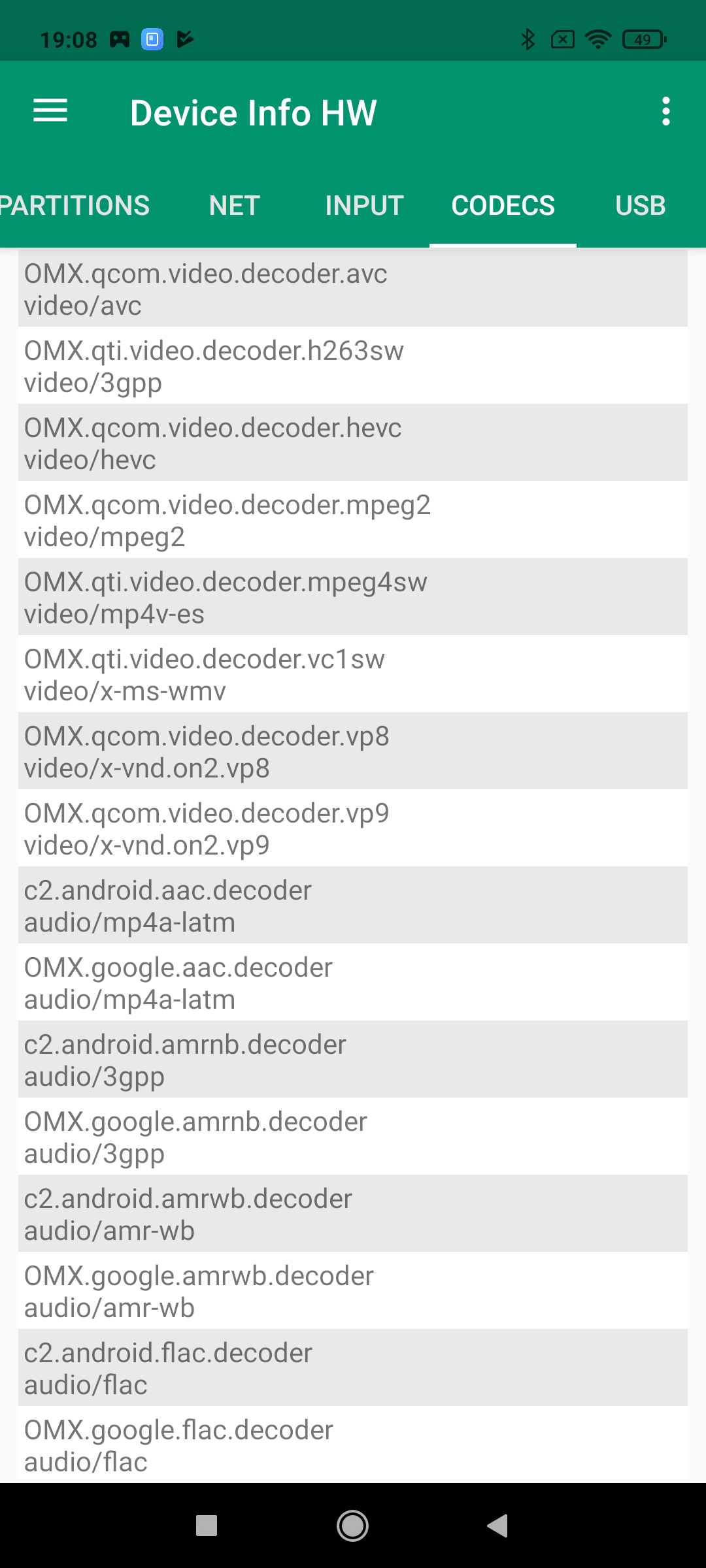Switch to the Partitions tab
Viewport: 706px width, 1568px height.
75,206
